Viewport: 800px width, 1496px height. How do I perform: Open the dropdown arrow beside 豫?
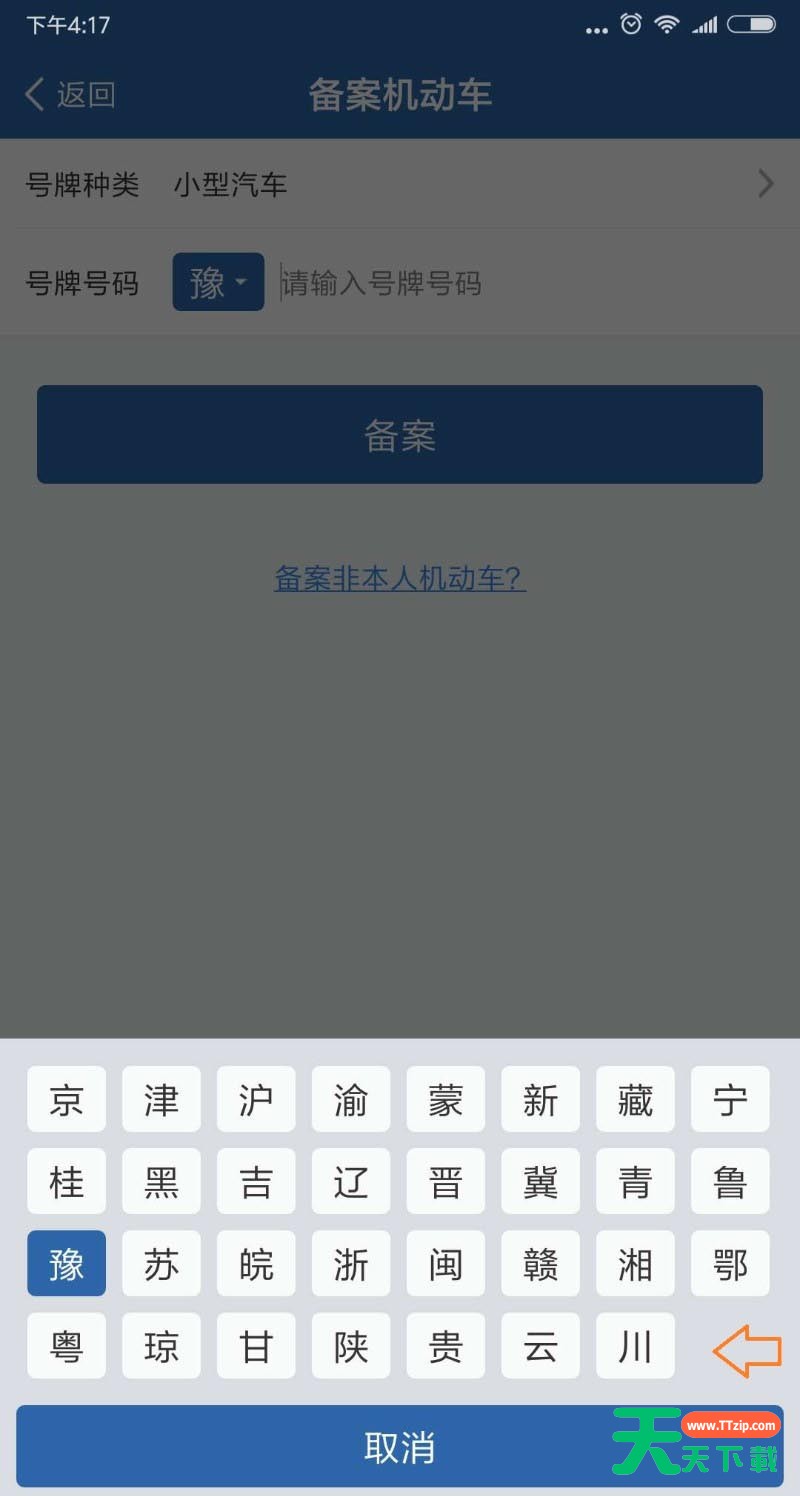click(240, 283)
